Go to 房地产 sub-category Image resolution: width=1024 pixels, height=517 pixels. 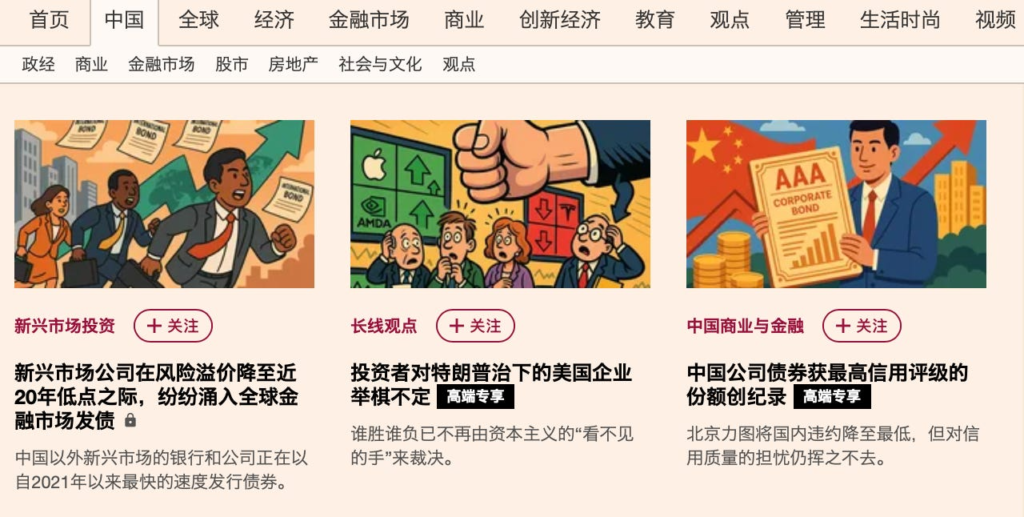293,64
